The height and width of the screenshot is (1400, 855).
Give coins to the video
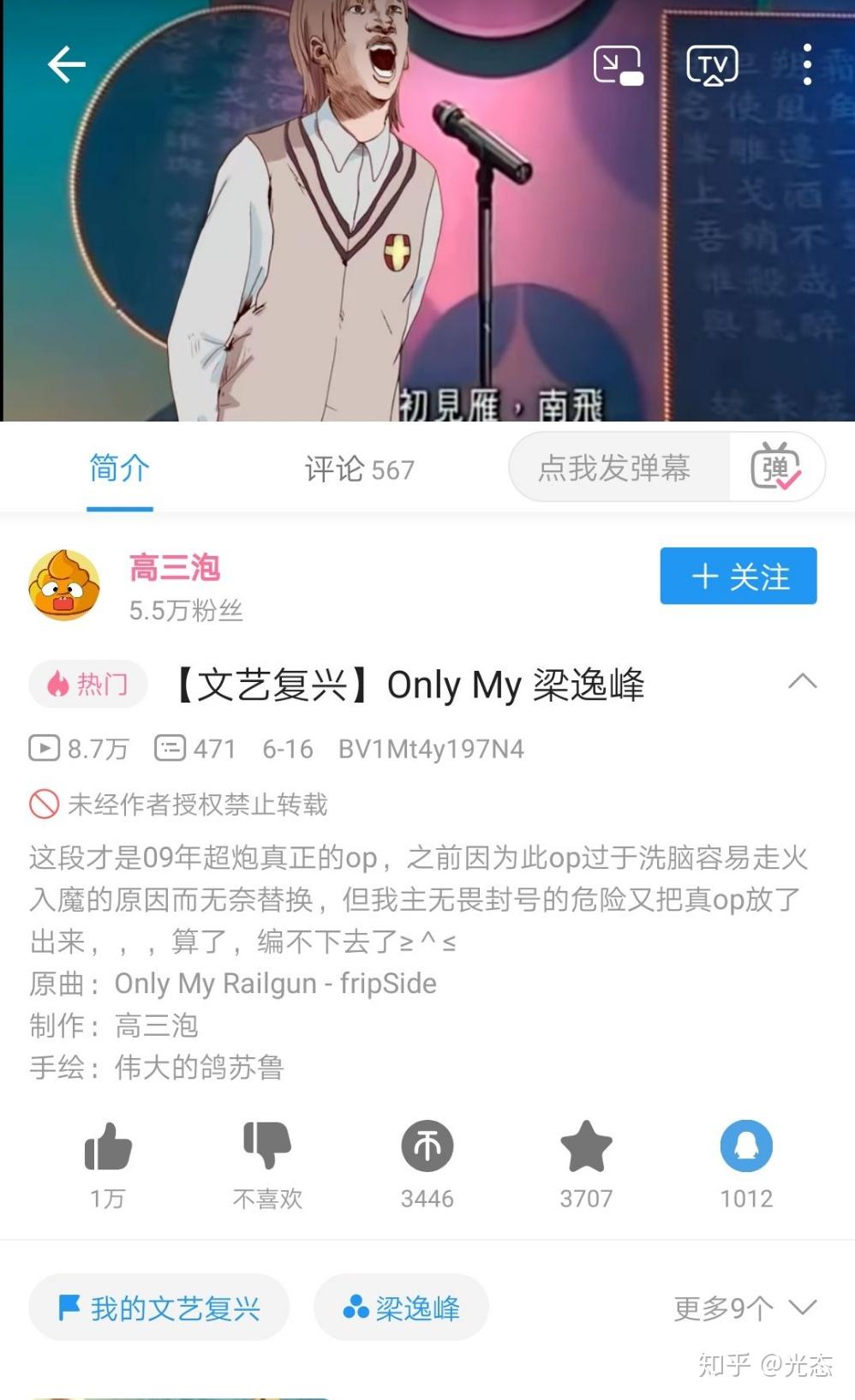pyautogui.click(x=427, y=1146)
